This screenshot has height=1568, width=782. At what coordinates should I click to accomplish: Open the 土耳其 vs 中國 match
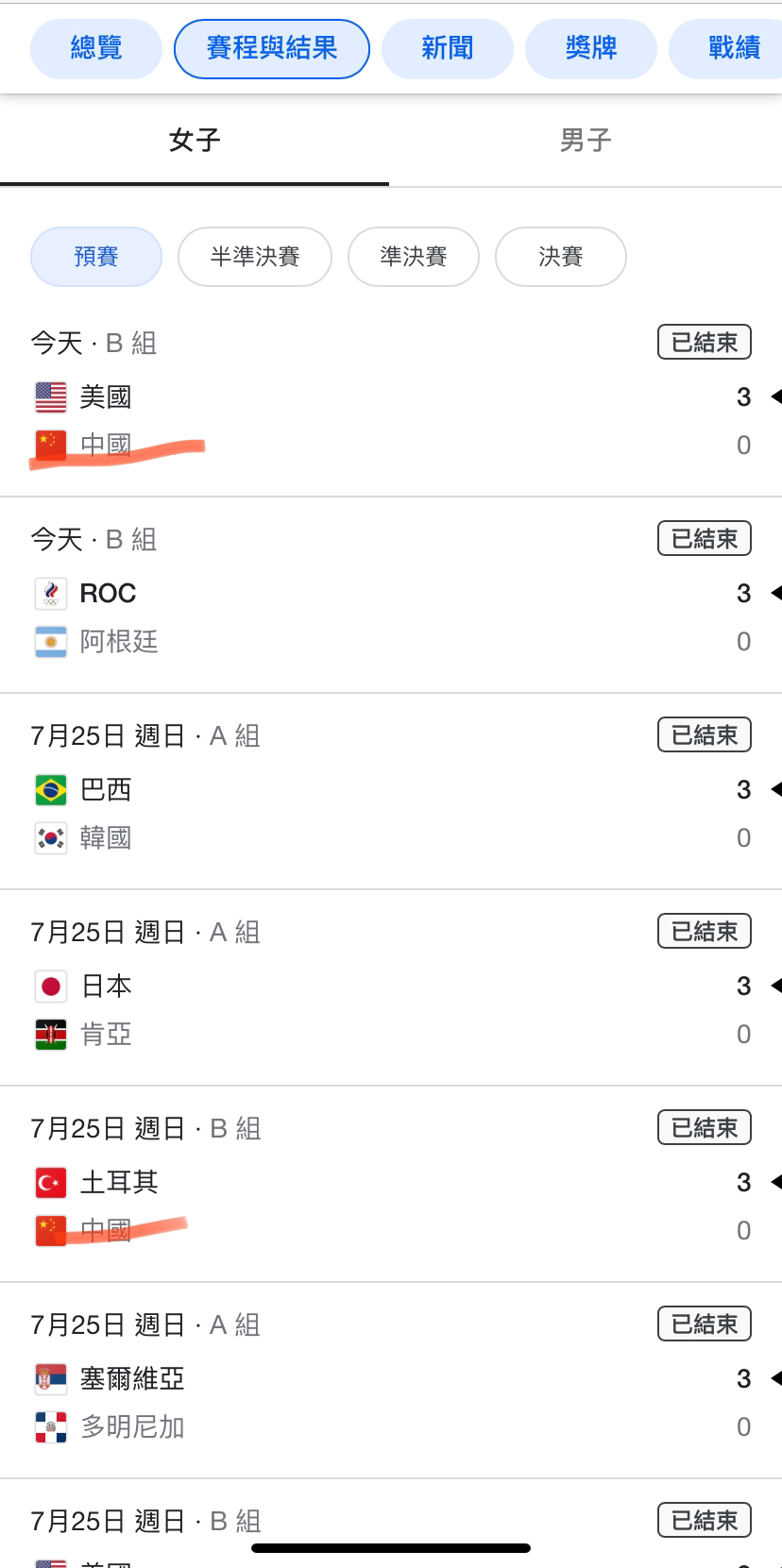point(391,1184)
